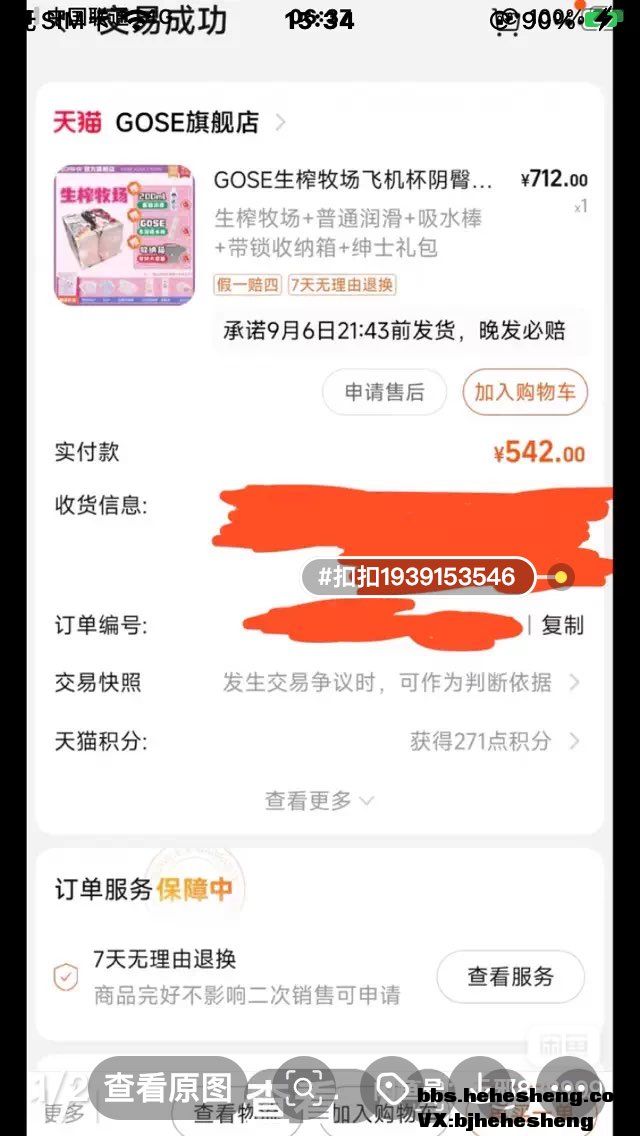Open the 天猫积分 points row
This screenshot has height=1136, width=640.
pos(318,741)
